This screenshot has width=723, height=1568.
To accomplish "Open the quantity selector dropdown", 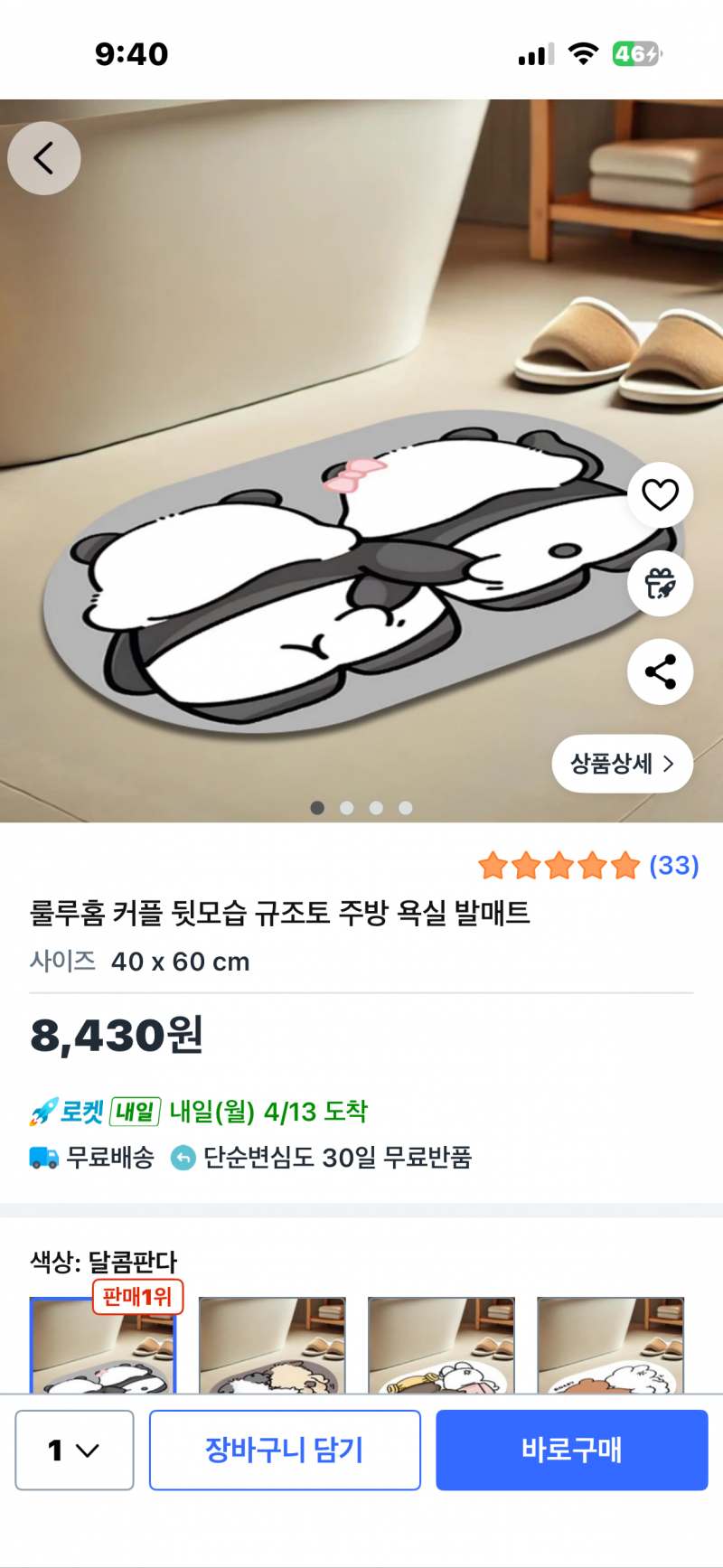I will (x=74, y=1451).
